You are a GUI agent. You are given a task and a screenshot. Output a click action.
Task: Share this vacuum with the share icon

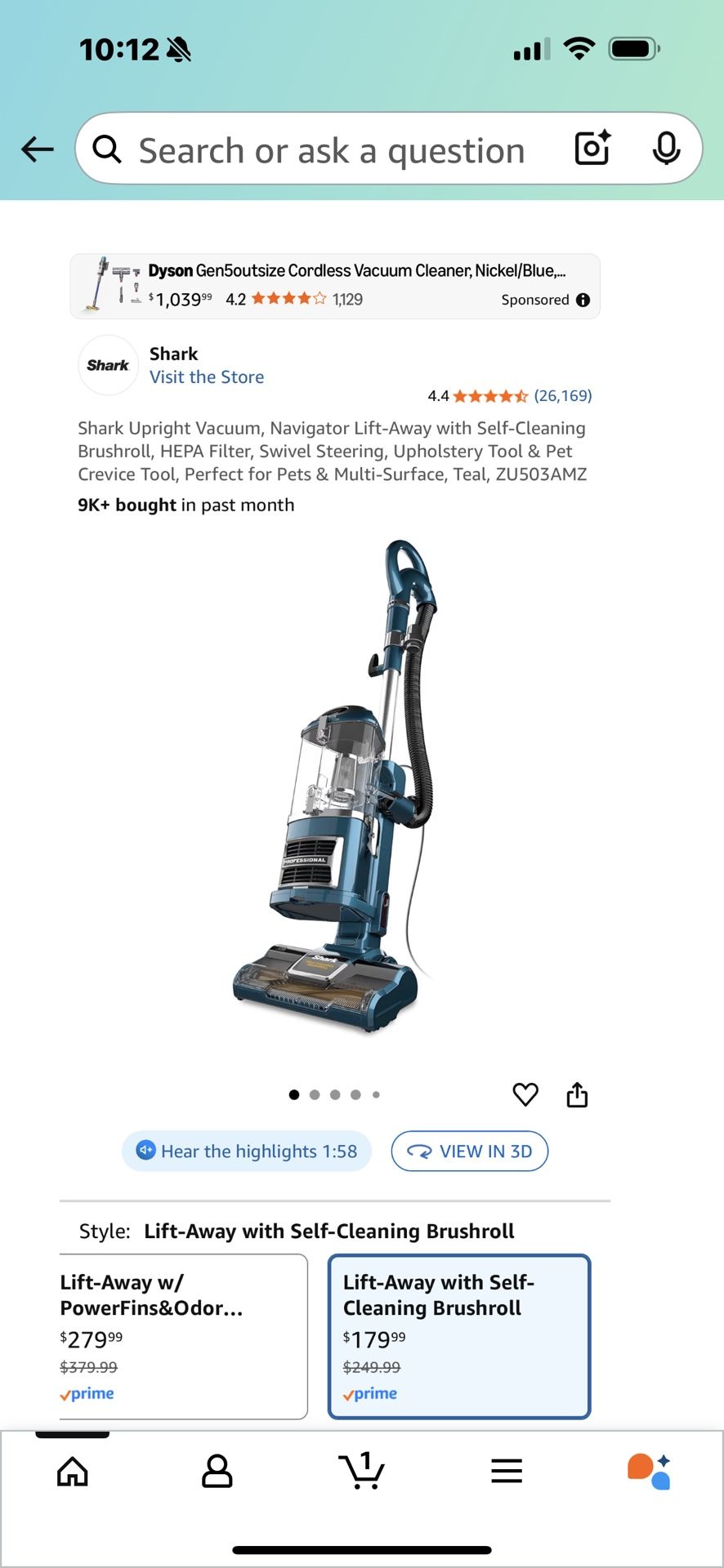coord(578,1094)
